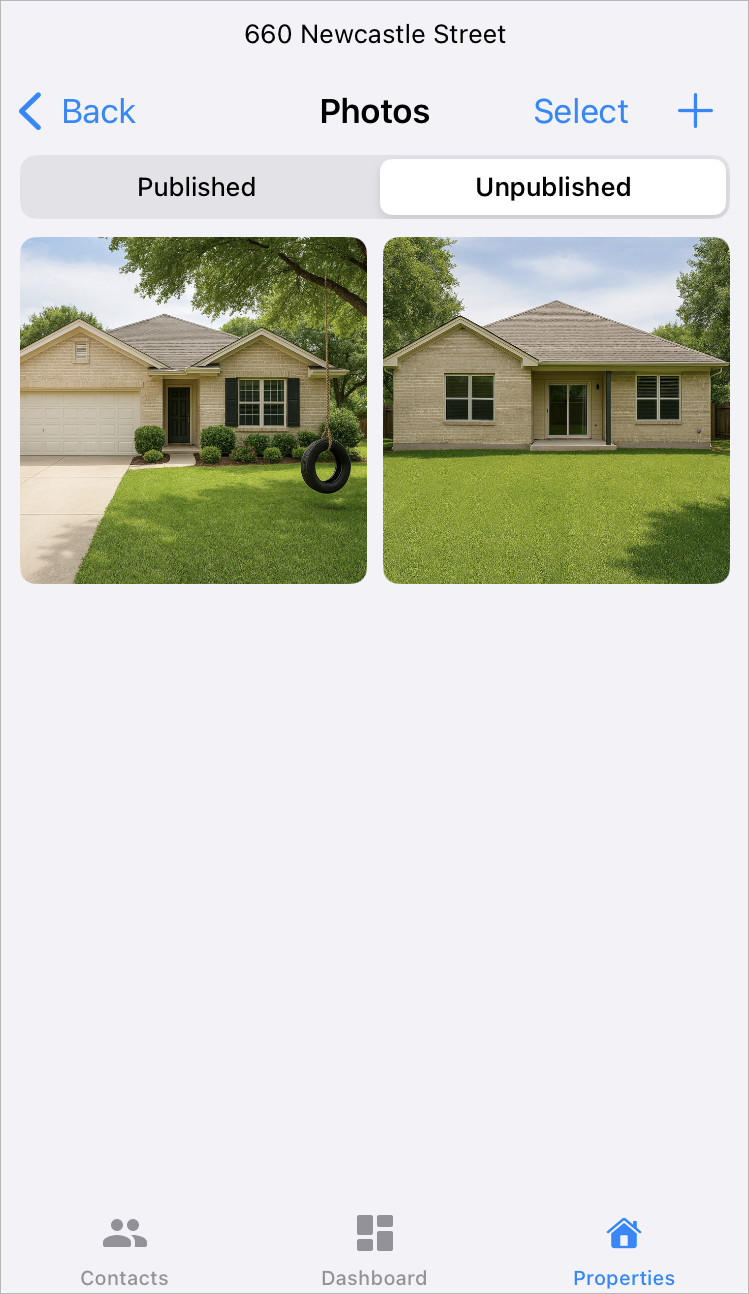Open the photo with the tire swing
This screenshot has width=749, height=1294.
[x=193, y=410]
